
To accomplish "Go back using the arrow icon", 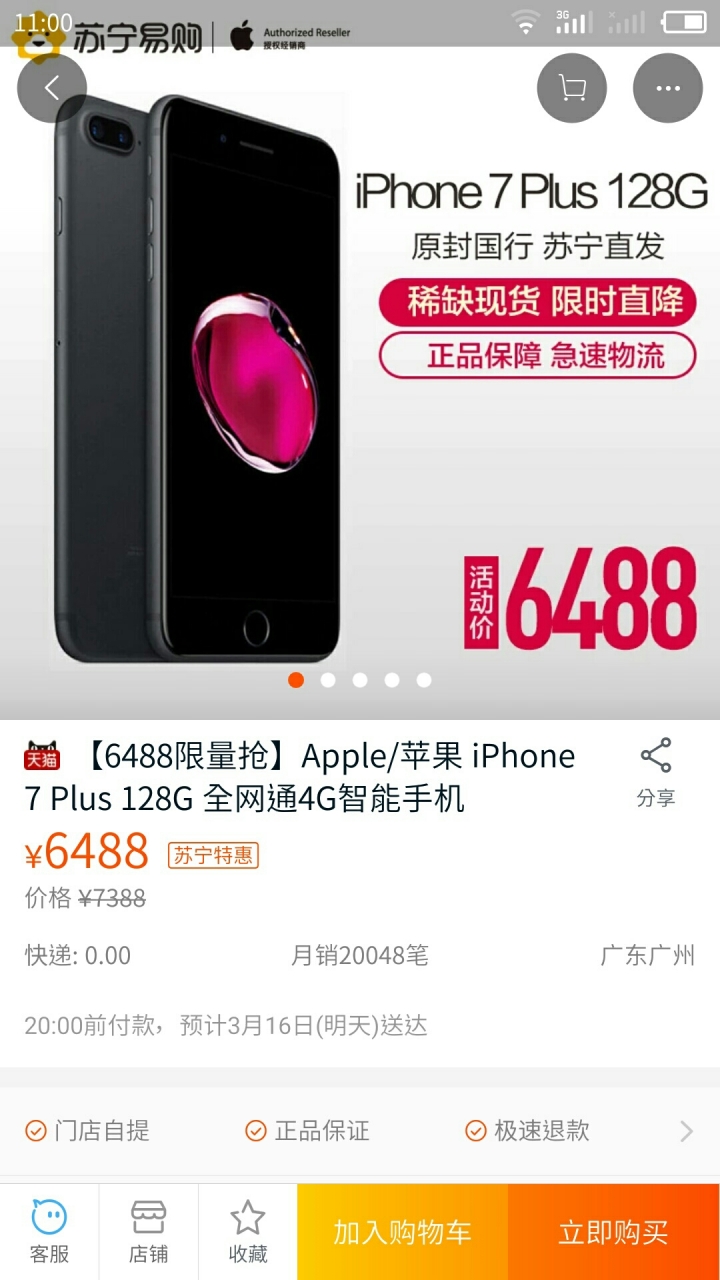I will coord(52,88).
